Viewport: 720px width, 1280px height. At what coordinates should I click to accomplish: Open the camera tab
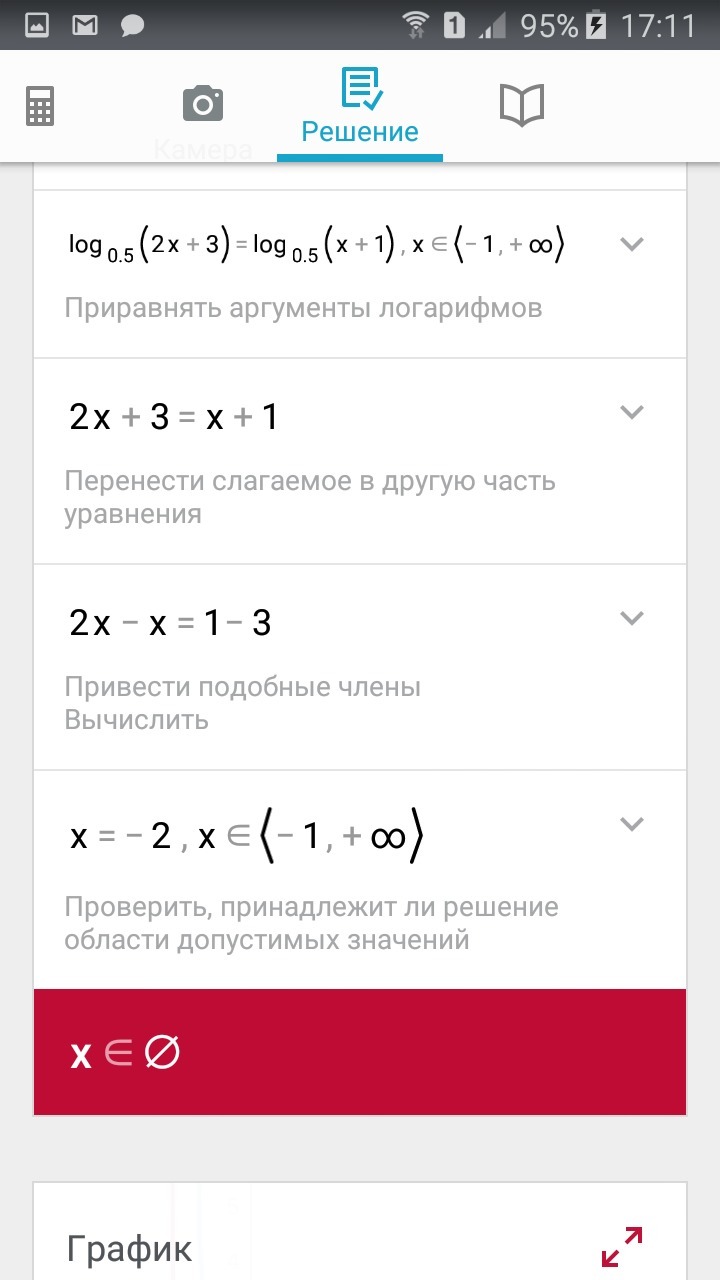coord(203,105)
